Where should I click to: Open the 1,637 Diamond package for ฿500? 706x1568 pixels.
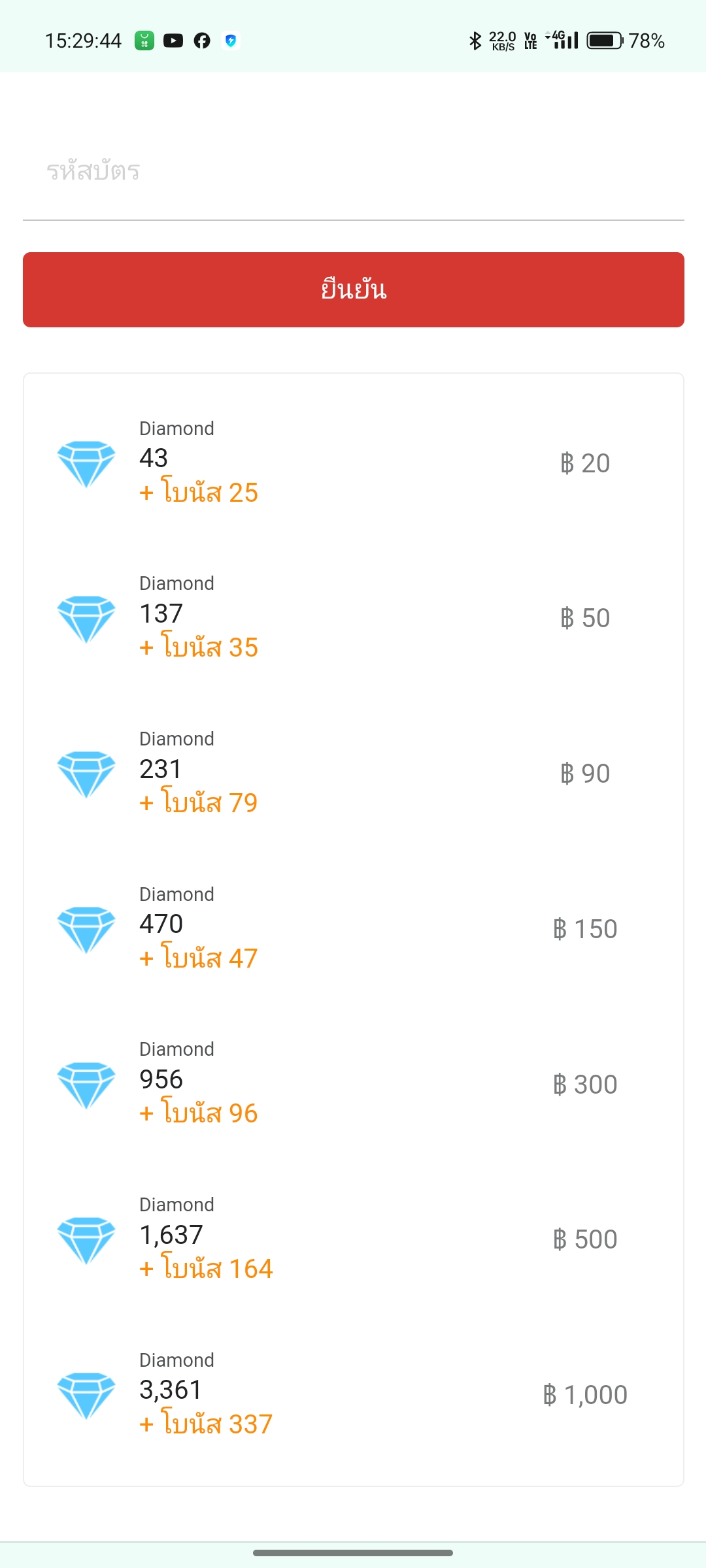(353, 1239)
